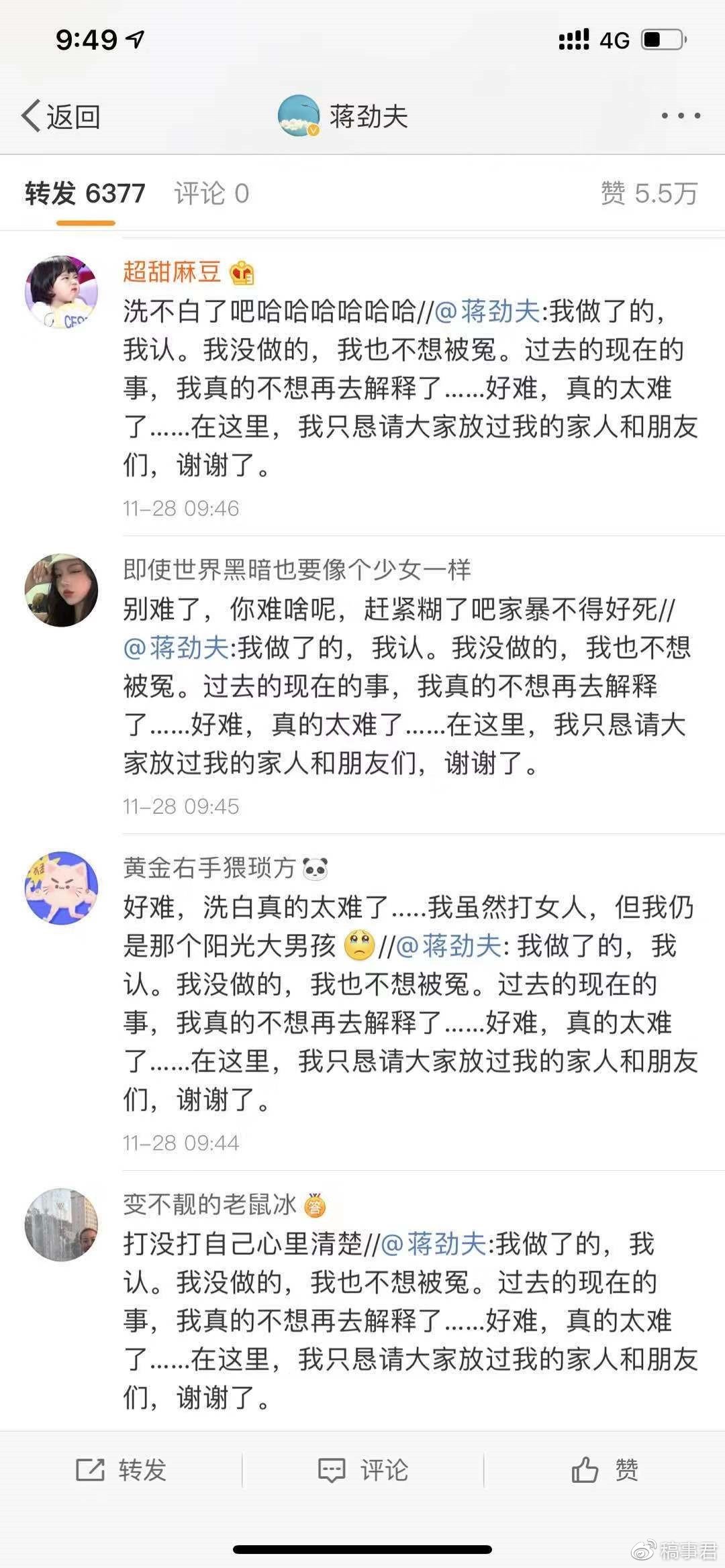Write a comment via bottom 评论 button
The height and width of the screenshot is (1568, 725).
[x=362, y=1470]
